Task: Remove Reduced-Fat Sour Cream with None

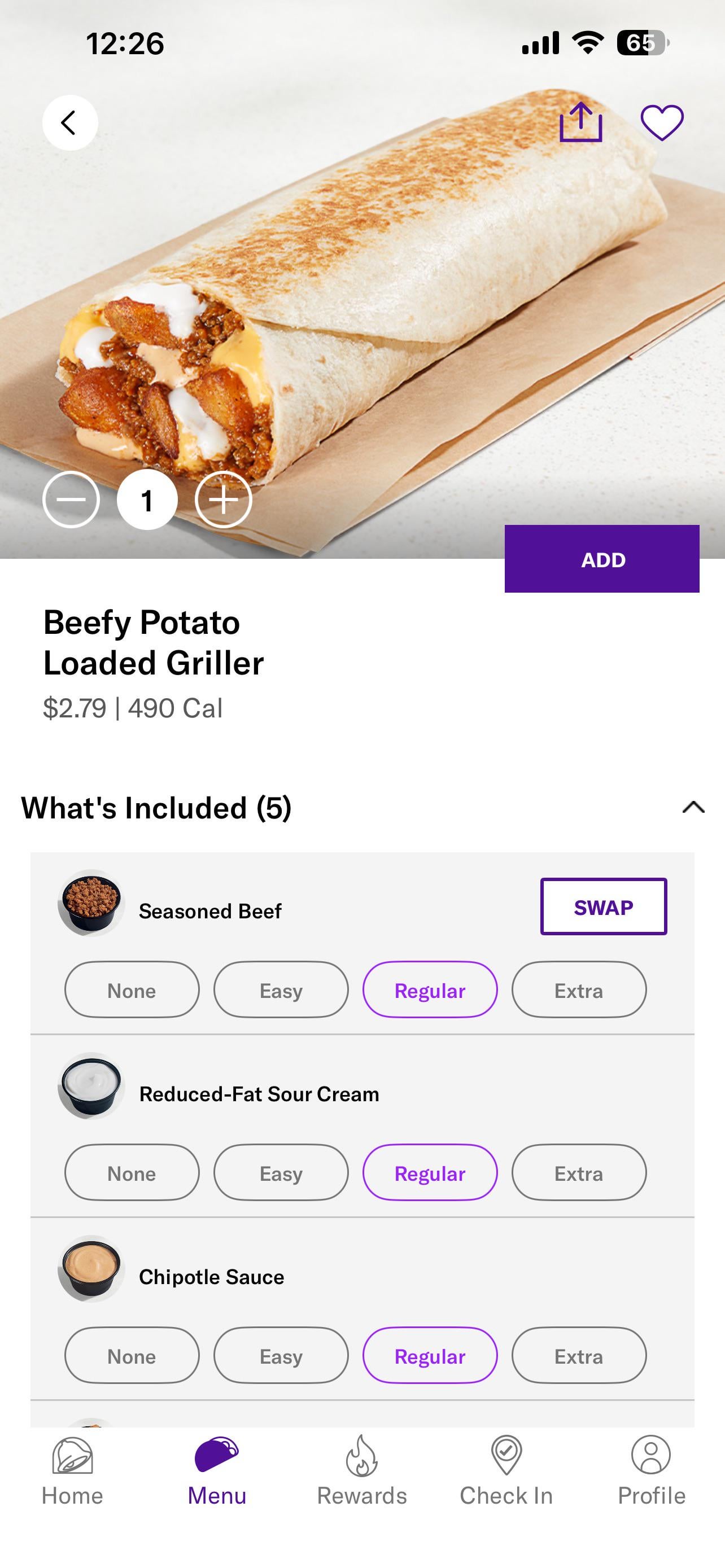Action: [132, 1172]
